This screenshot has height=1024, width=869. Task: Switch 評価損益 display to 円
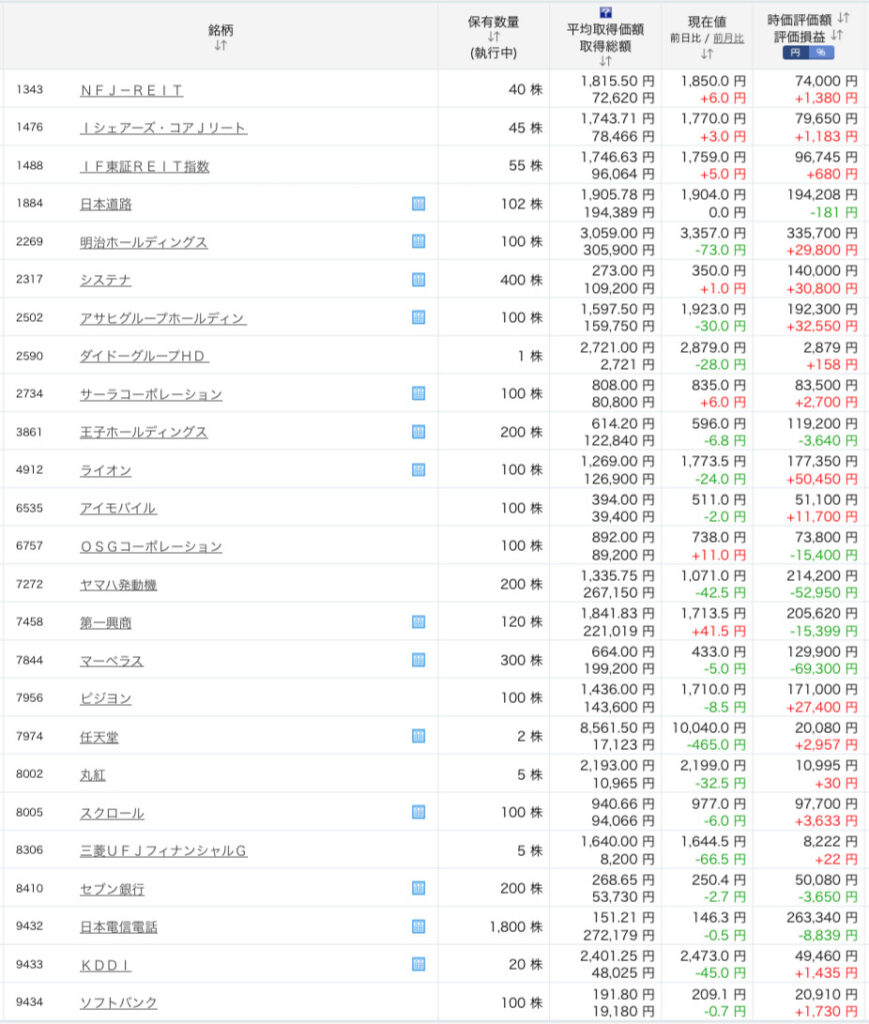796,52
